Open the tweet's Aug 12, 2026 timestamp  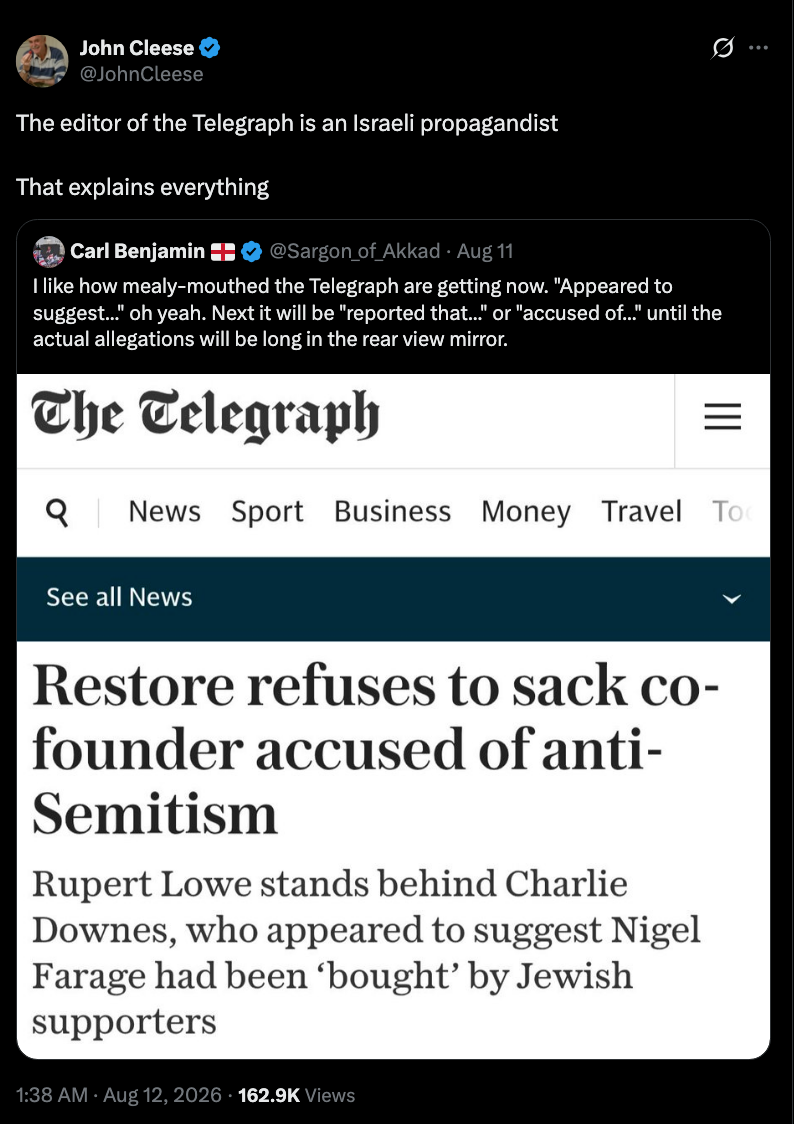coord(118,1095)
